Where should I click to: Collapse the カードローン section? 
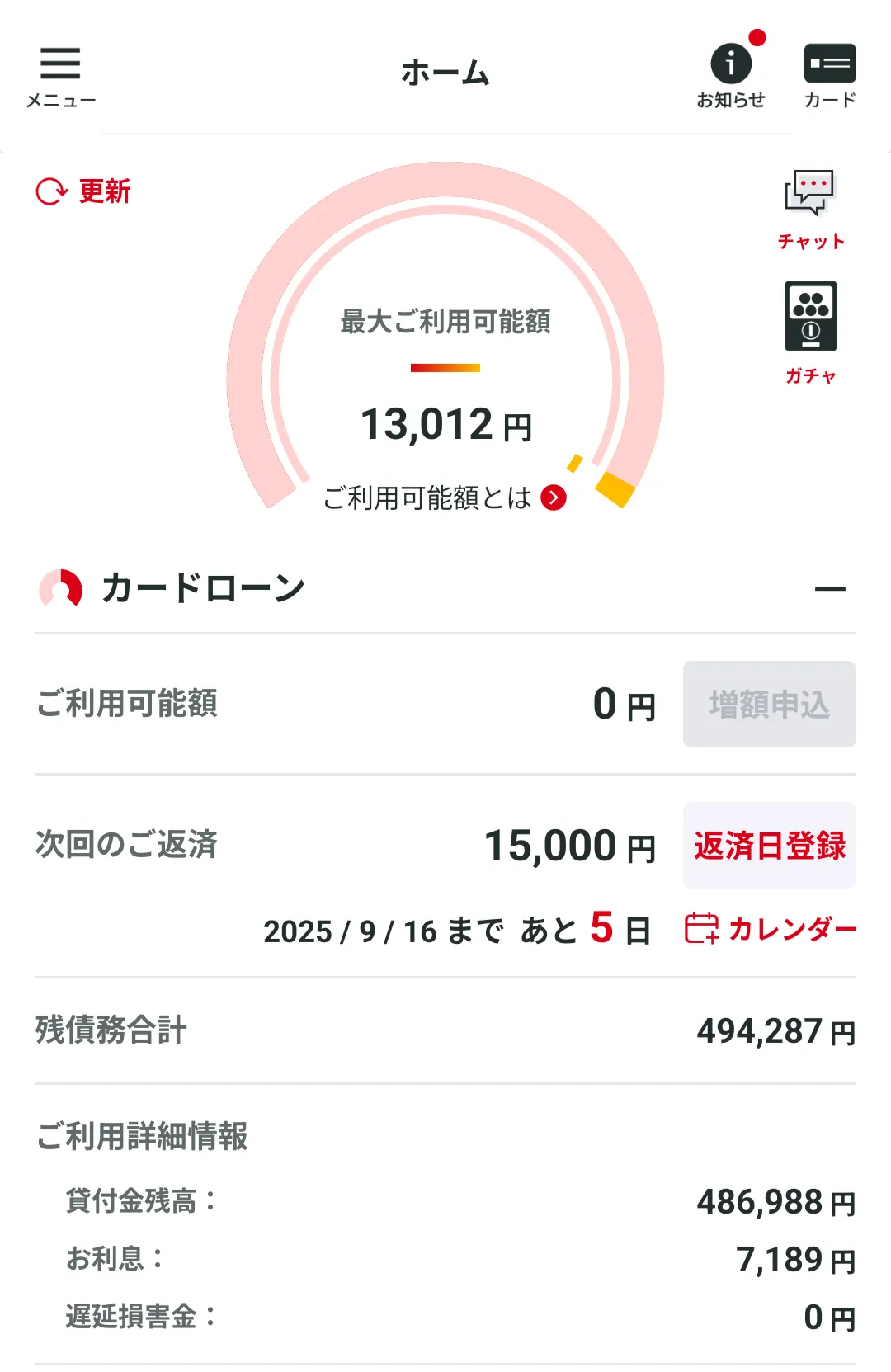(x=830, y=589)
